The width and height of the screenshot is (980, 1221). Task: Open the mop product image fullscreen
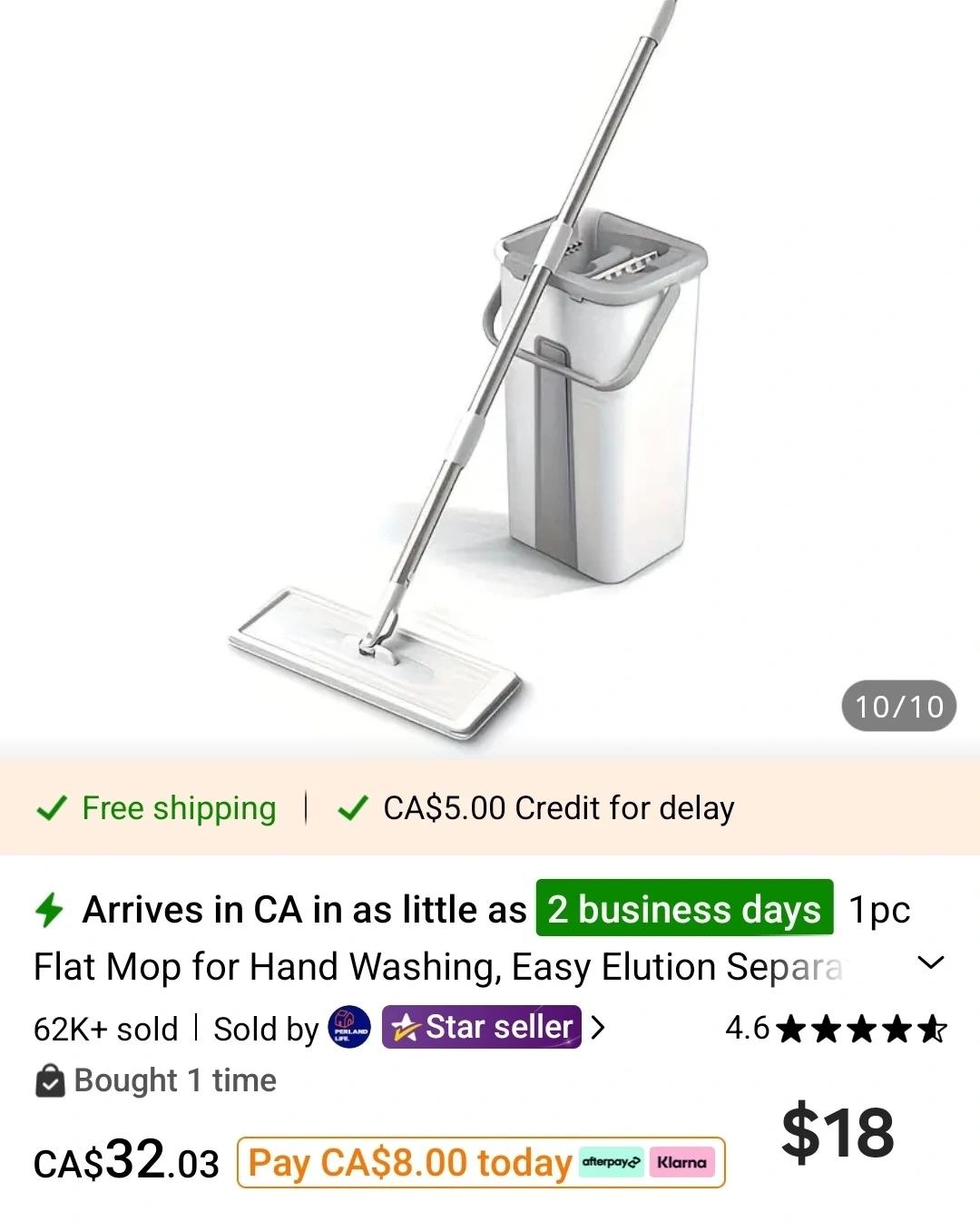(490, 381)
